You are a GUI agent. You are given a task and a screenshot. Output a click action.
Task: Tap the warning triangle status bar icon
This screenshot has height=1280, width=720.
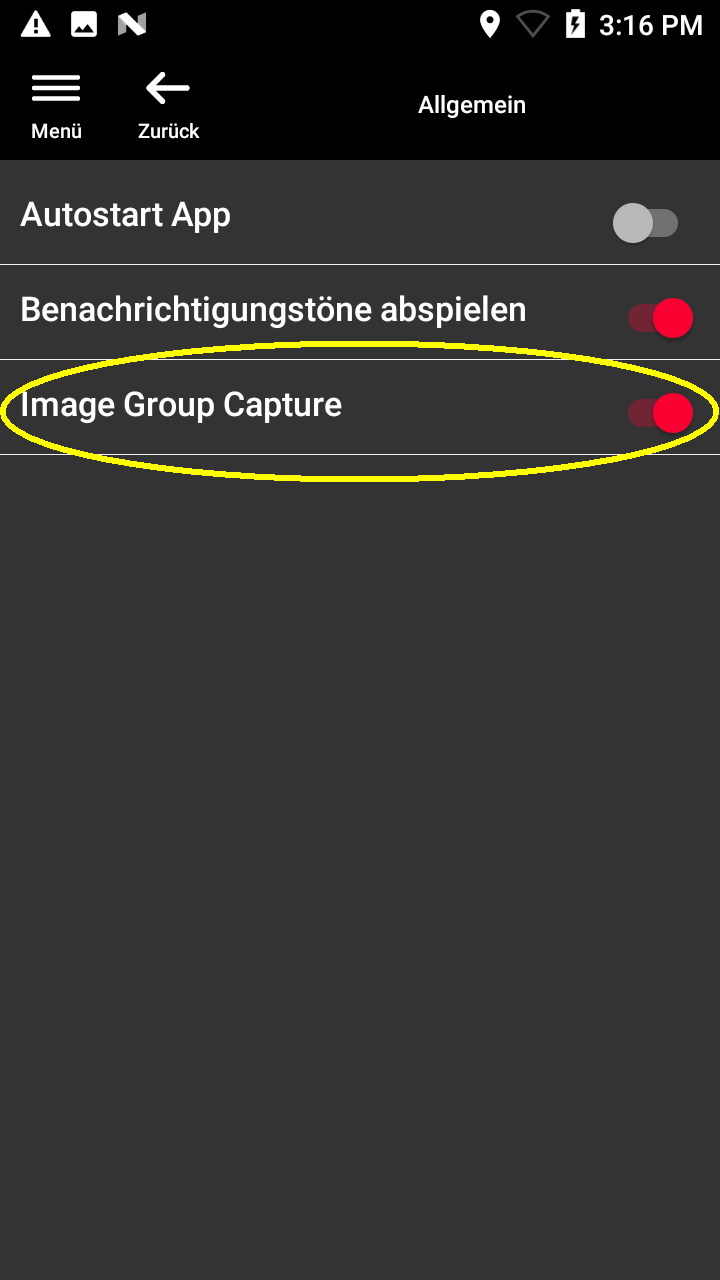point(36,24)
